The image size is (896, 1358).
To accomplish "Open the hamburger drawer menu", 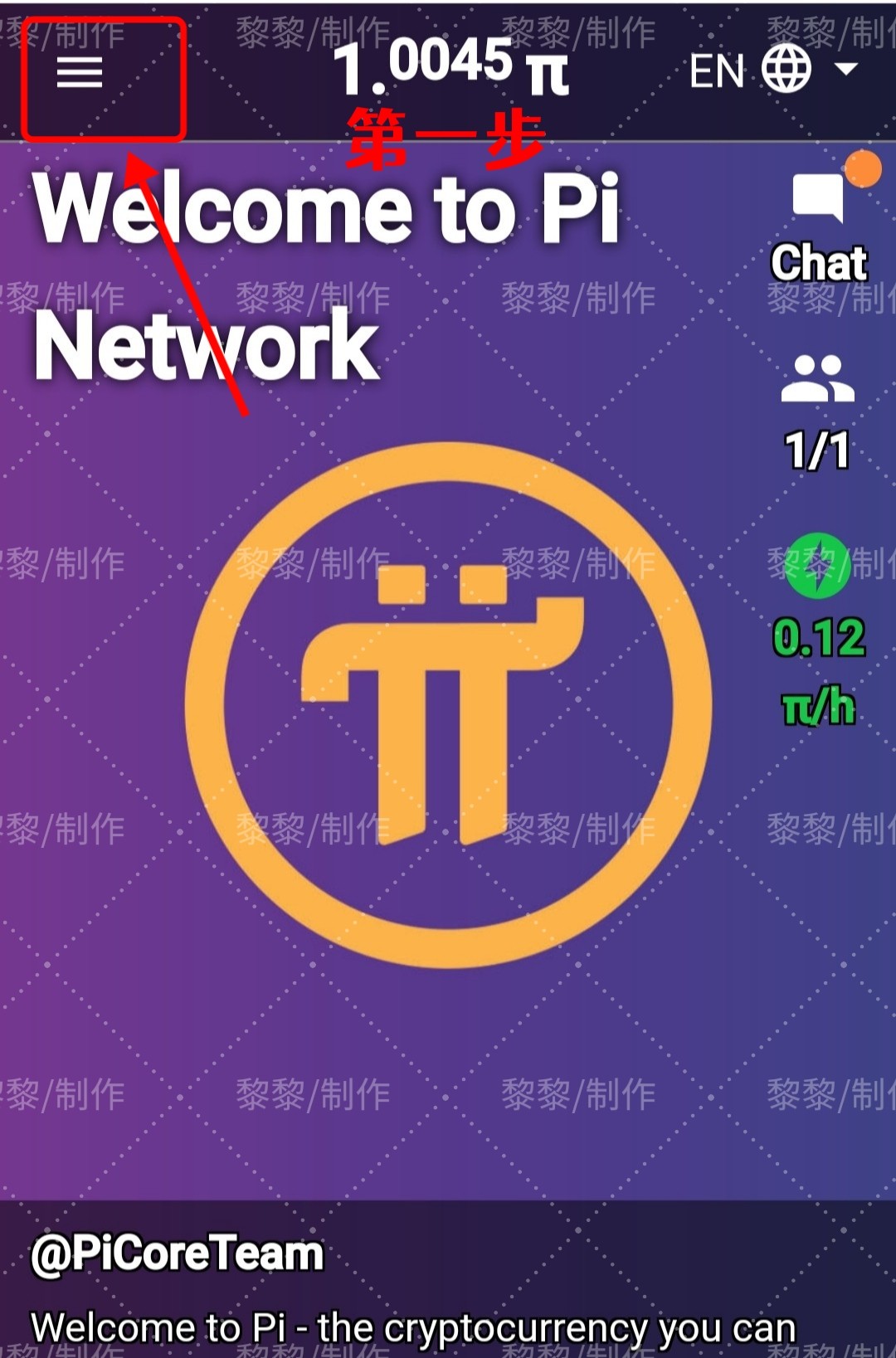I will pyautogui.click(x=80, y=73).
